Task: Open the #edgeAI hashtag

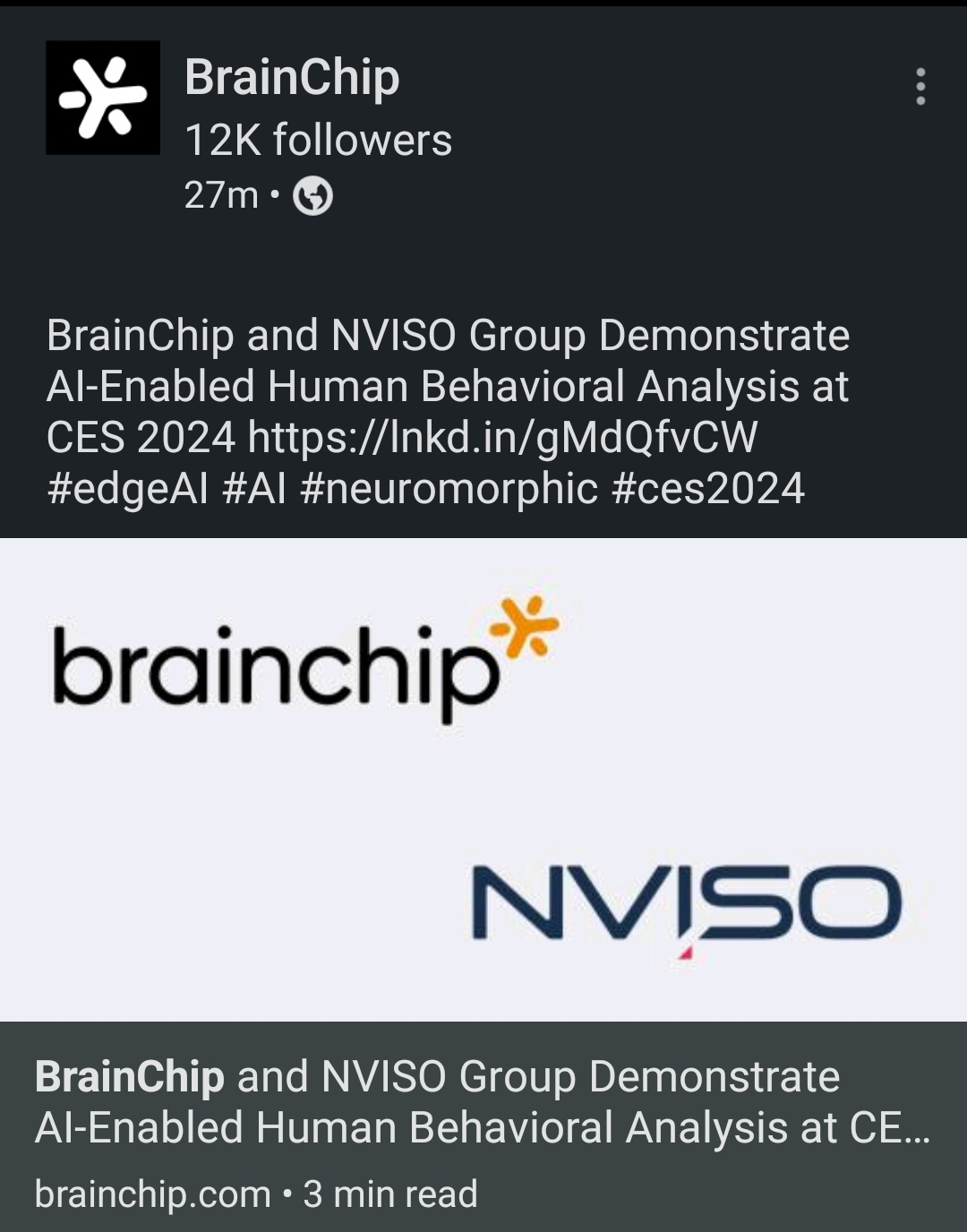Action: pos(127,489)
